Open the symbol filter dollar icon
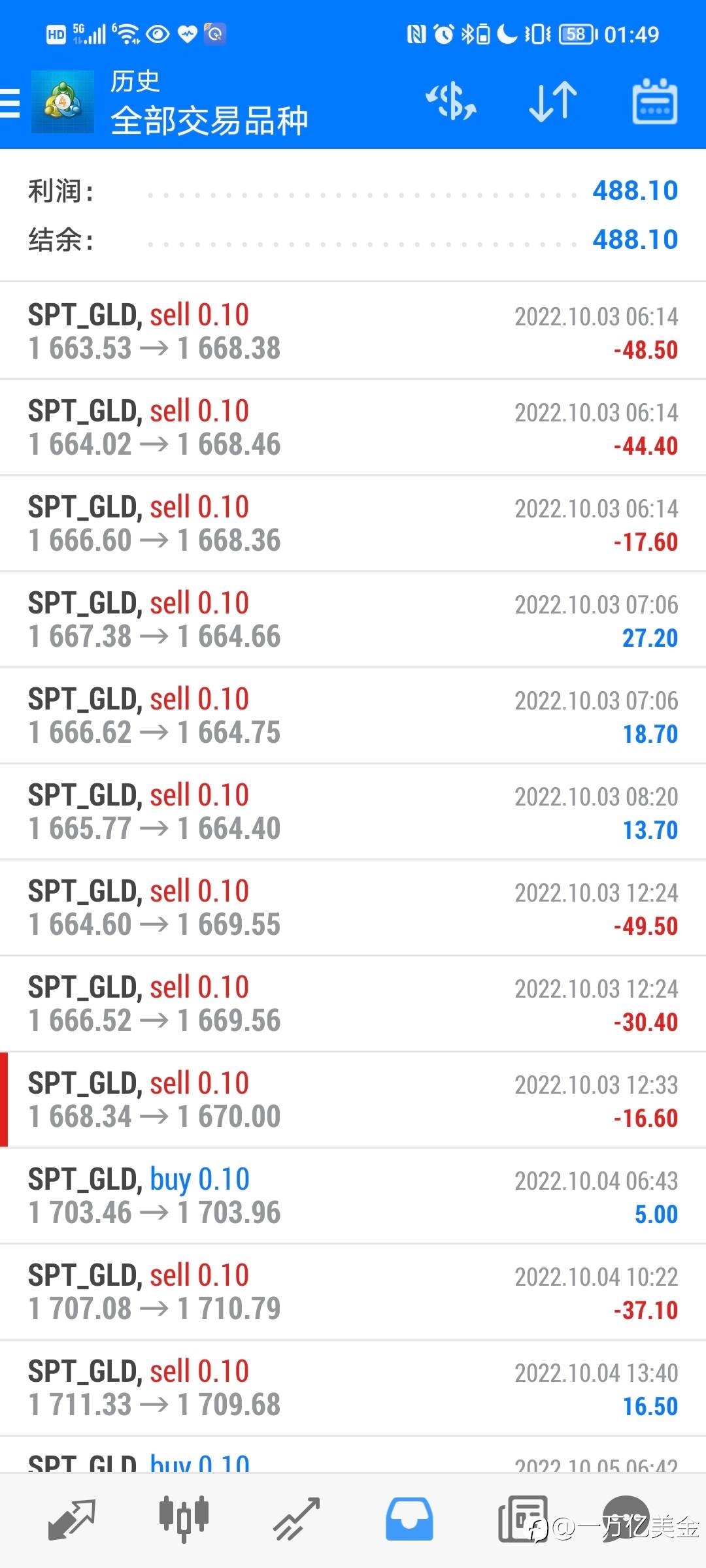 pos(451,102)
